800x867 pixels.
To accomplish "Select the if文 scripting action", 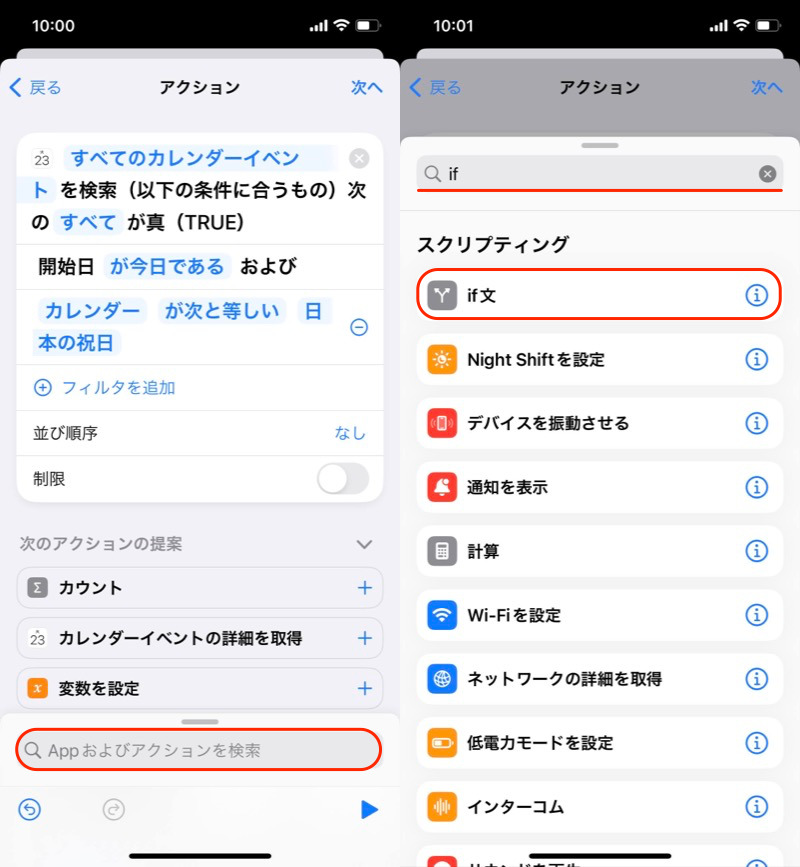I will coord(580,295).
